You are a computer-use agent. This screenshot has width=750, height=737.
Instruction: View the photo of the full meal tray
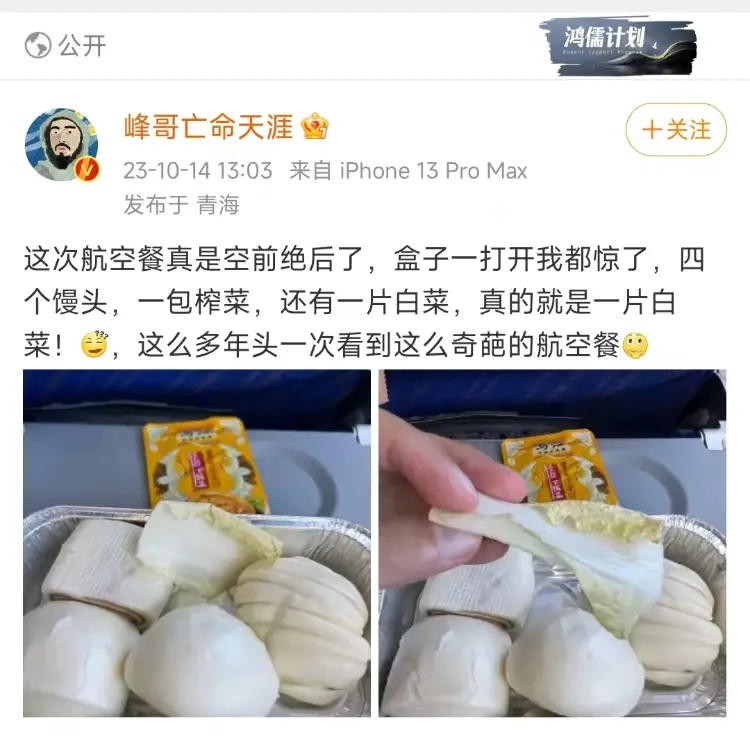(x=197, y=543)
